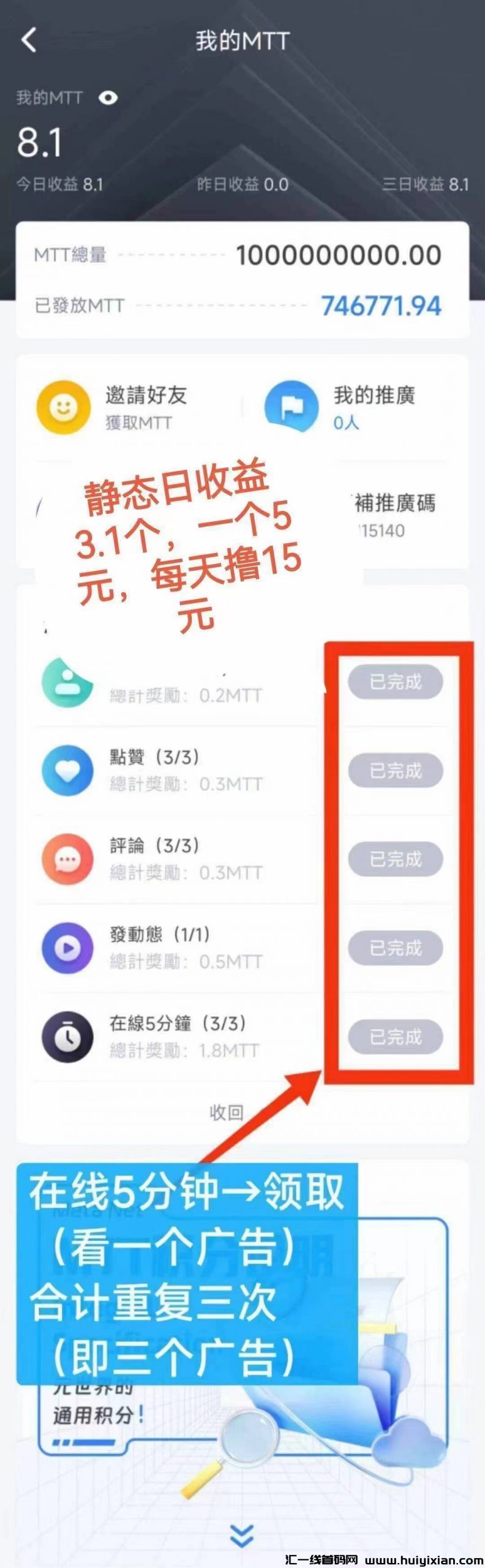Viewport: 485px width, 1568px height.
Task: Tap the 已完成 button for 評論 task
Action: click(395, 859)
